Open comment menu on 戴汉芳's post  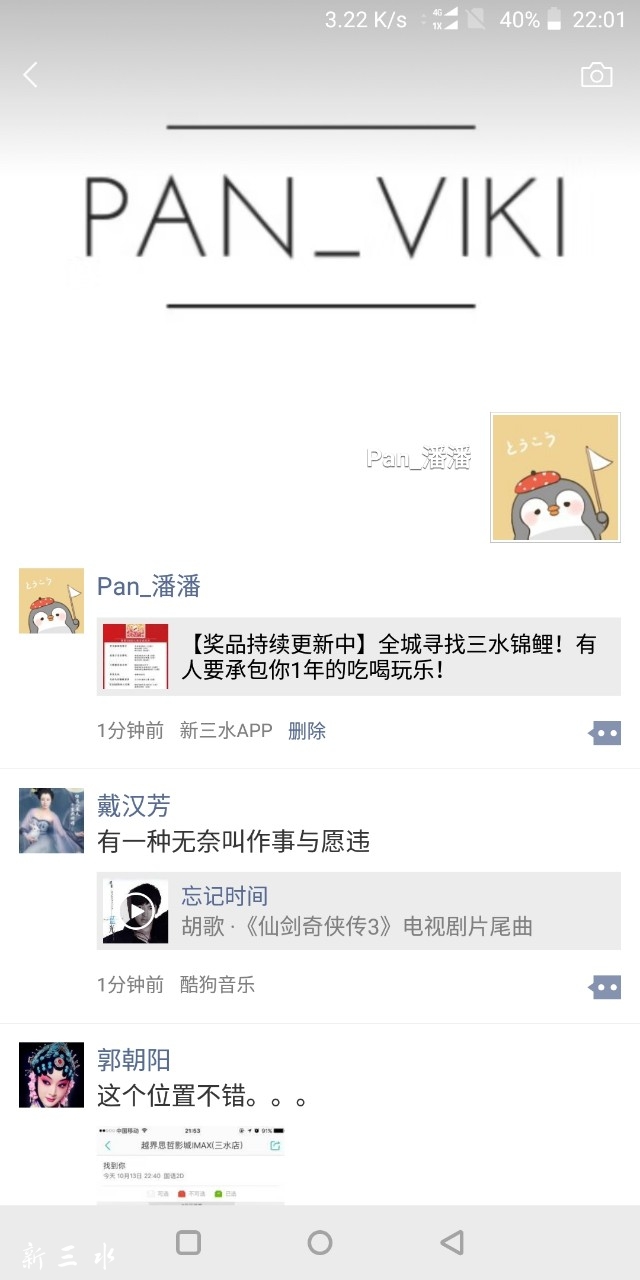[605, 987]
